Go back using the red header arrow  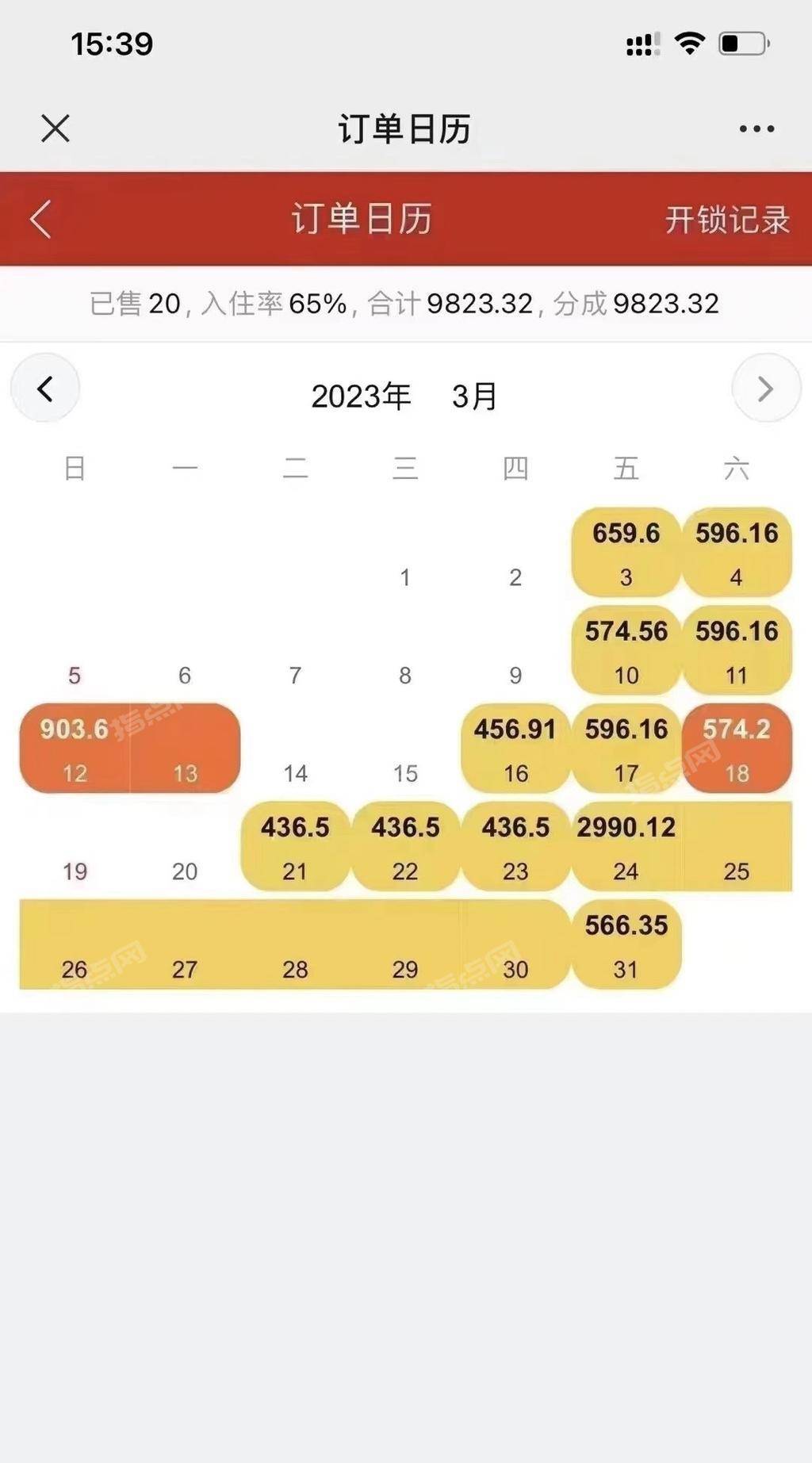click(x=41, y=220)
